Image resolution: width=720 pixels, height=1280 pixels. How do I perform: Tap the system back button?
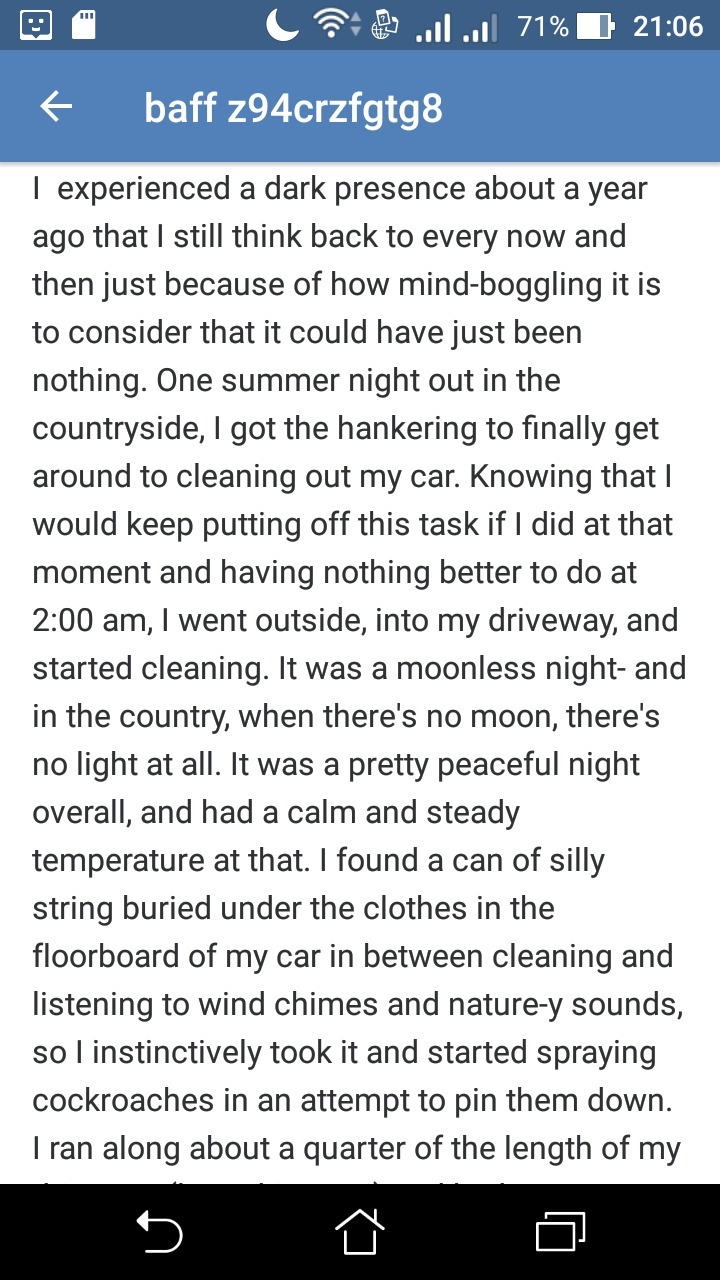point(159,1231)
